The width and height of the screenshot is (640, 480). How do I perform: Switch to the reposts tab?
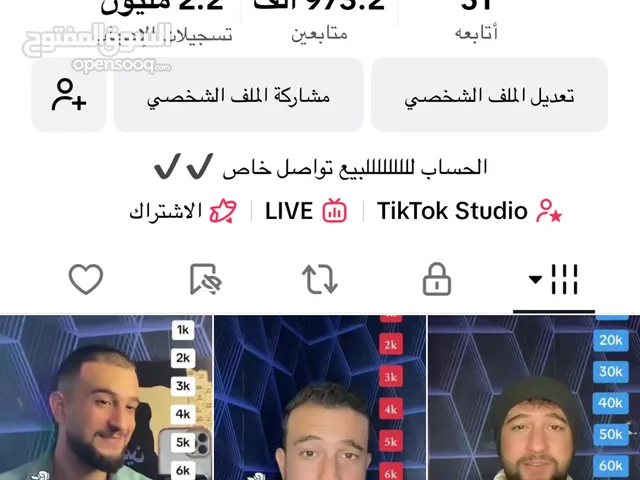(x=320, y=280)
